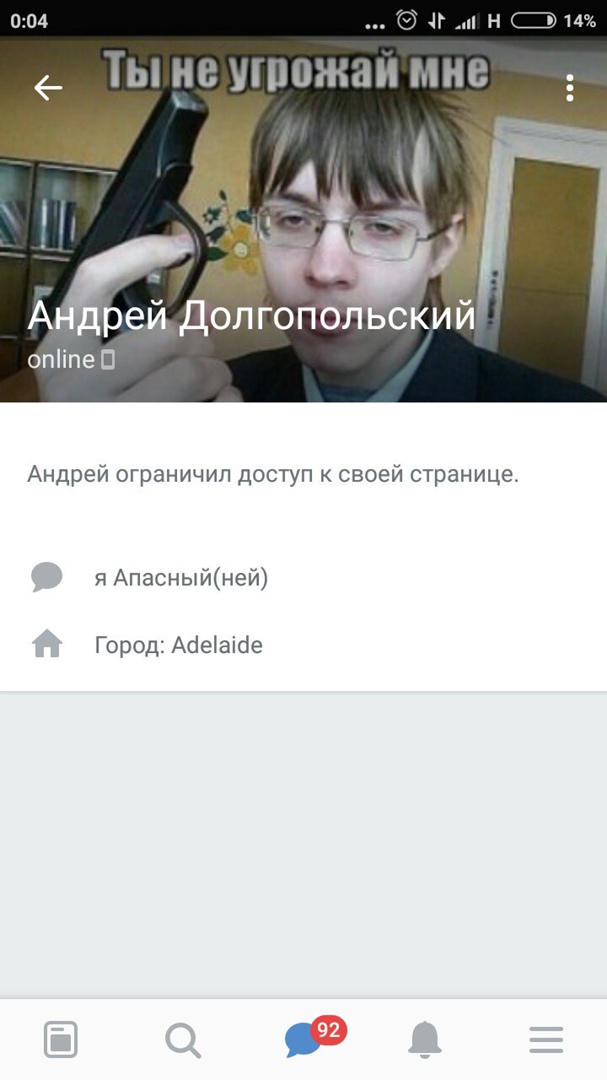Open the notifications bell tab
Screen dimensions: 607x1080
click(425, 1040)
